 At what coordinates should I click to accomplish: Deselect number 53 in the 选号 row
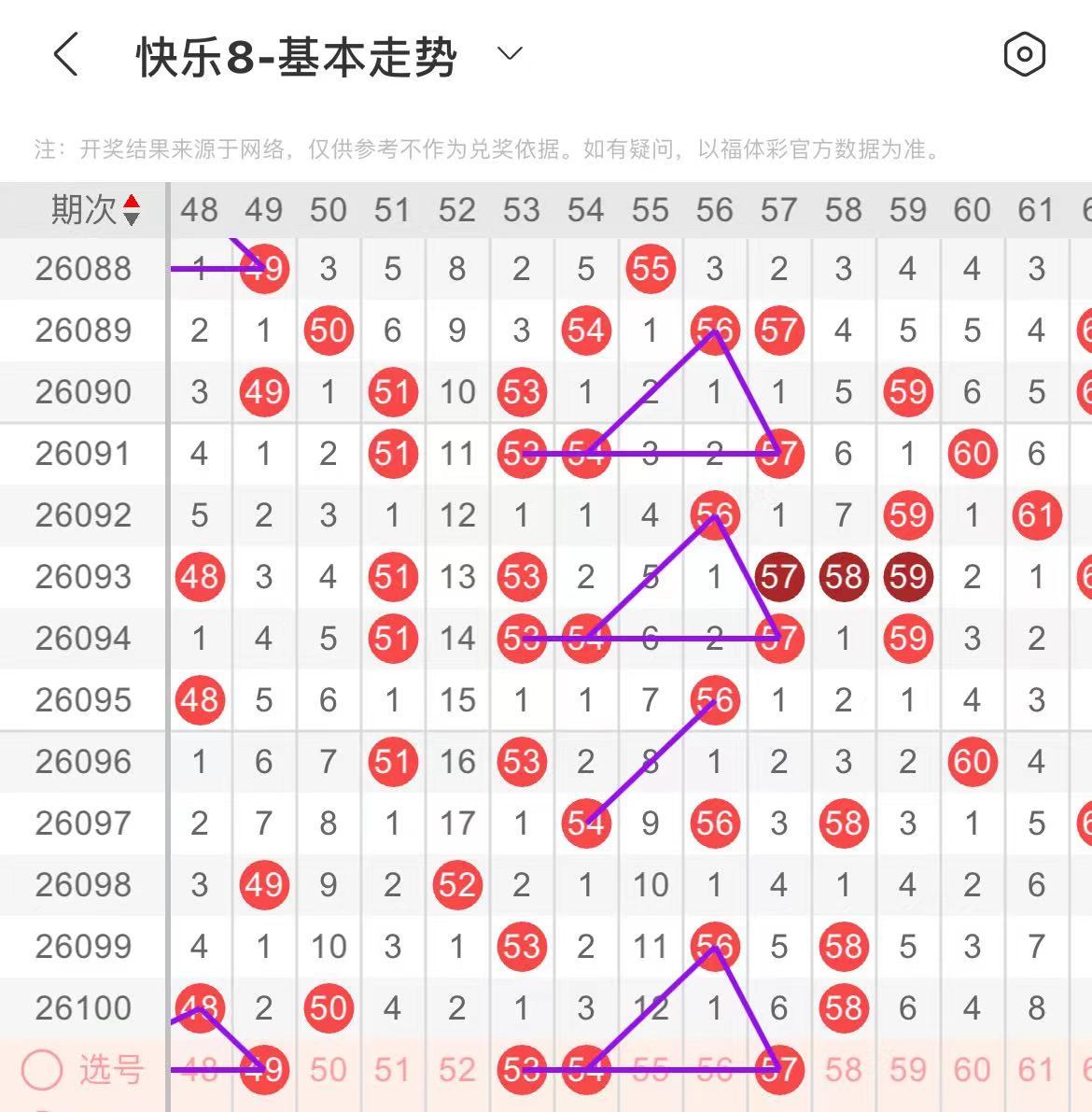(x=521, y=1070)
